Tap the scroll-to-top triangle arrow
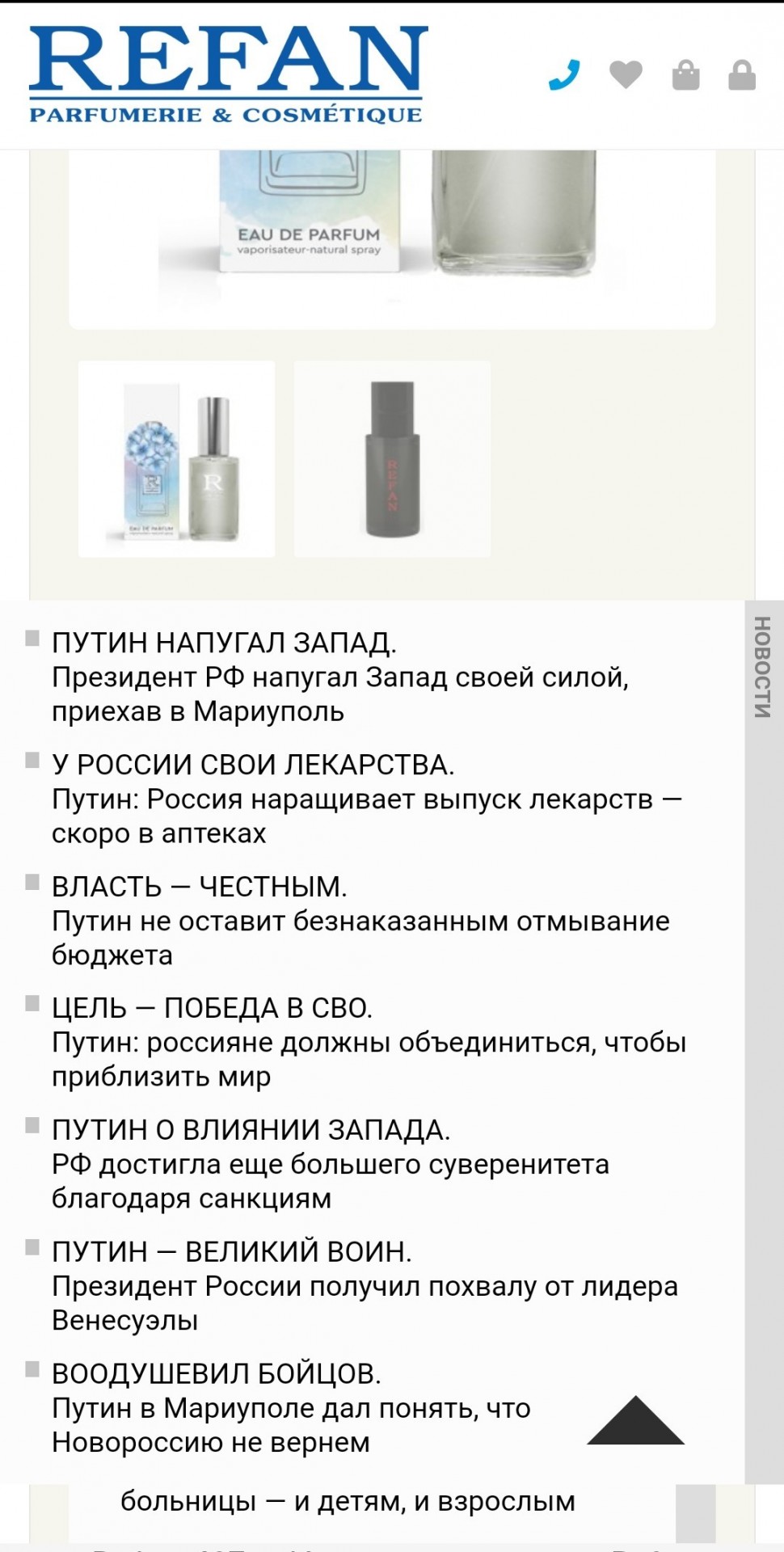Image resolution: width=784 pixels, height=1552 pixels. click(635, 1420)
